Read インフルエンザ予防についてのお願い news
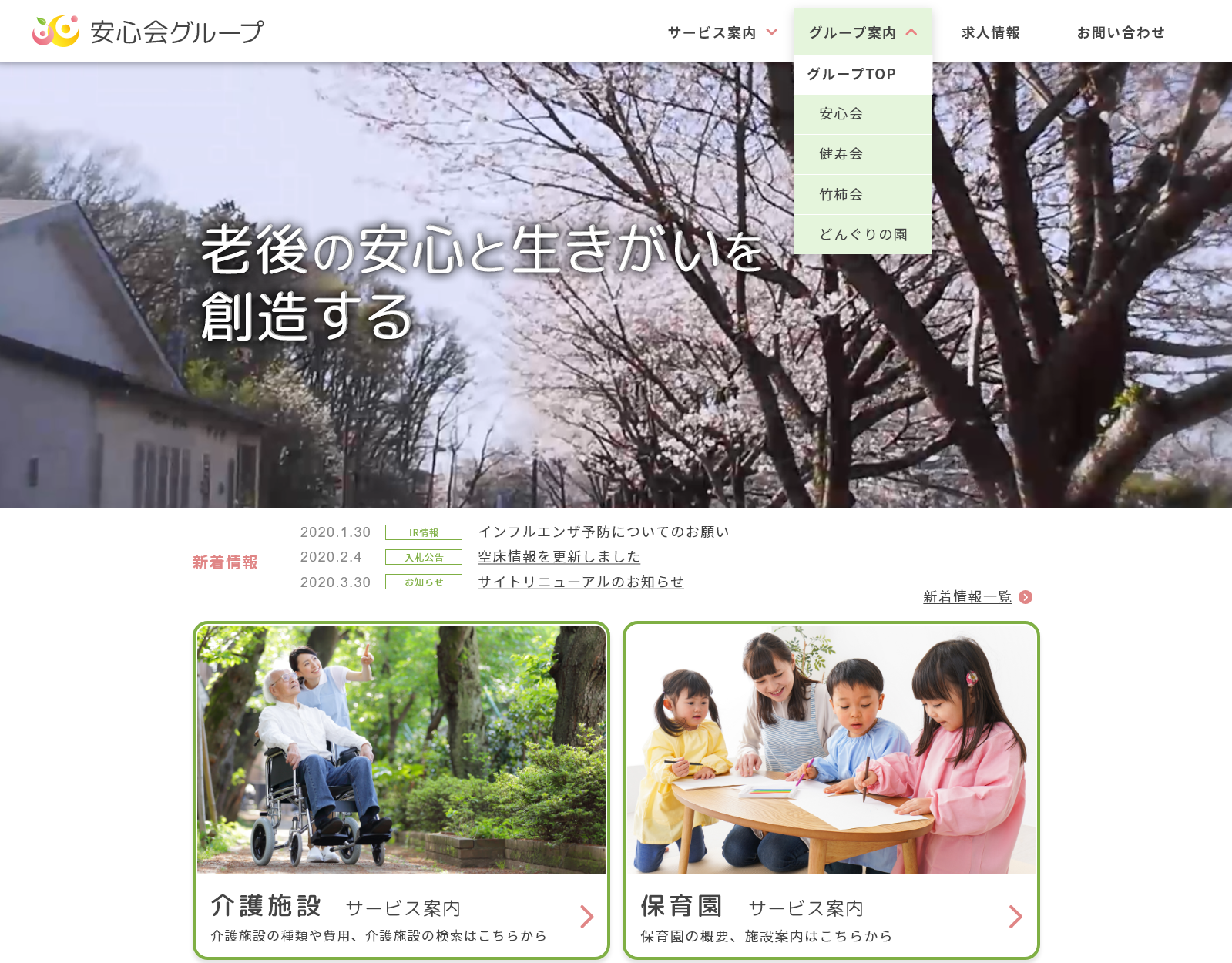Screen dimensions: 1232x963 pos(603,532)
